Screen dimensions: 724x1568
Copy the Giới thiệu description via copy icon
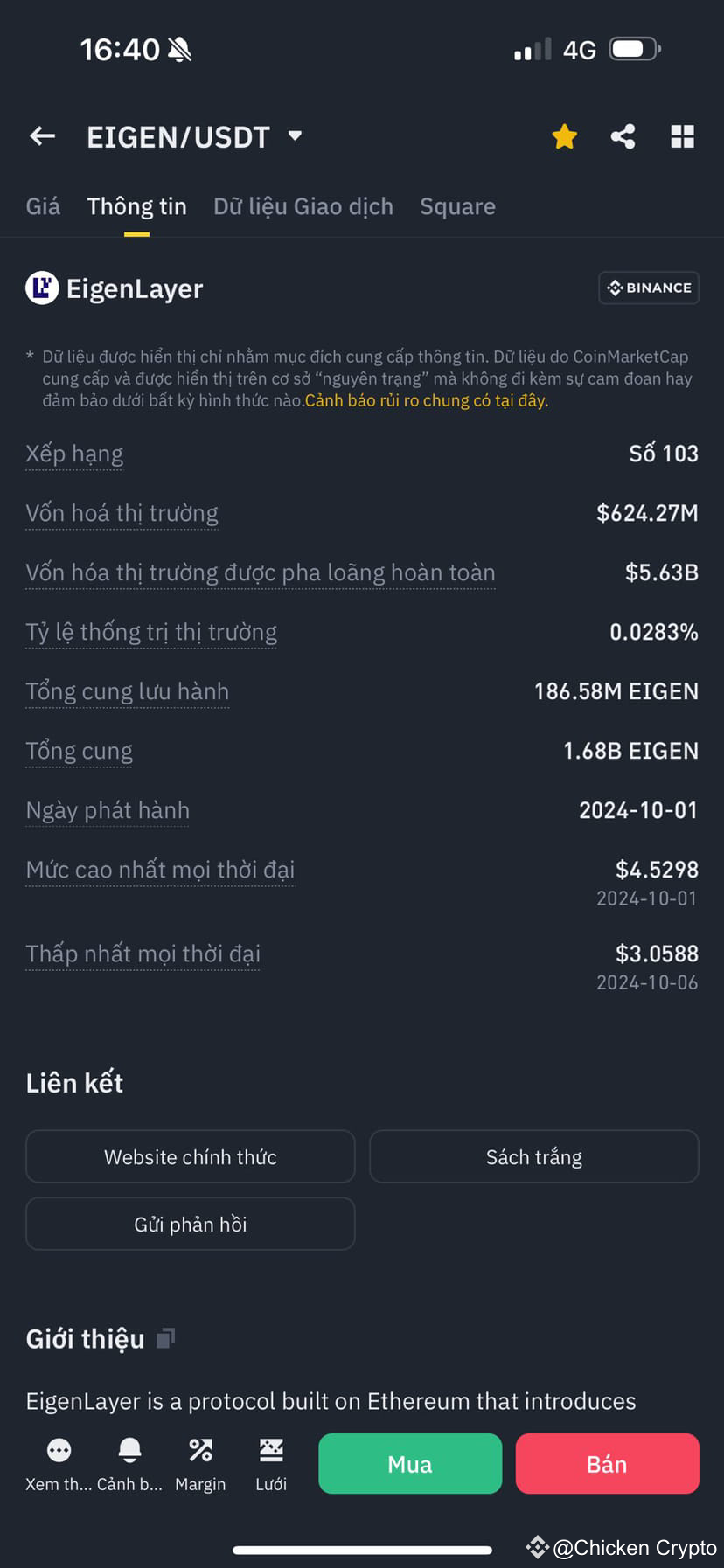pyautogui.click(x=165, y=1337)
